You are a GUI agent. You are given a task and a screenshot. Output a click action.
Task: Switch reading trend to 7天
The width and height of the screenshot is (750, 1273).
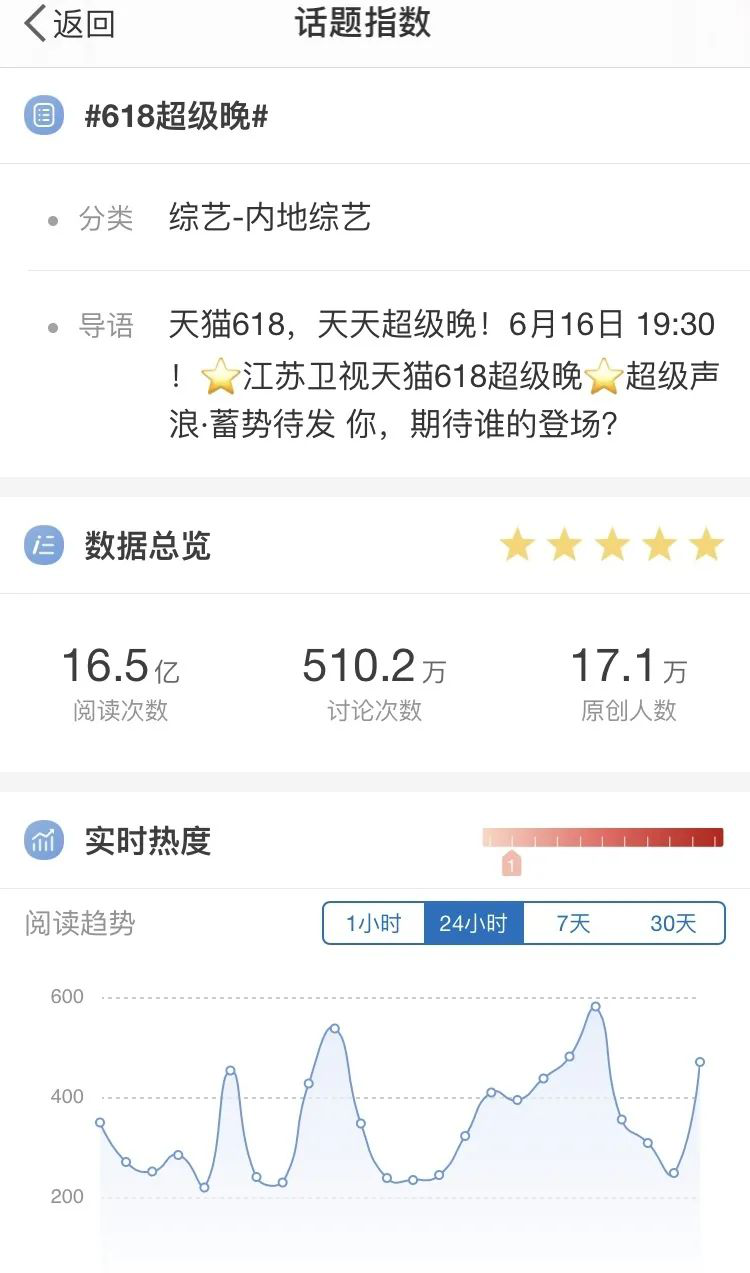click(x=573, y=923)
